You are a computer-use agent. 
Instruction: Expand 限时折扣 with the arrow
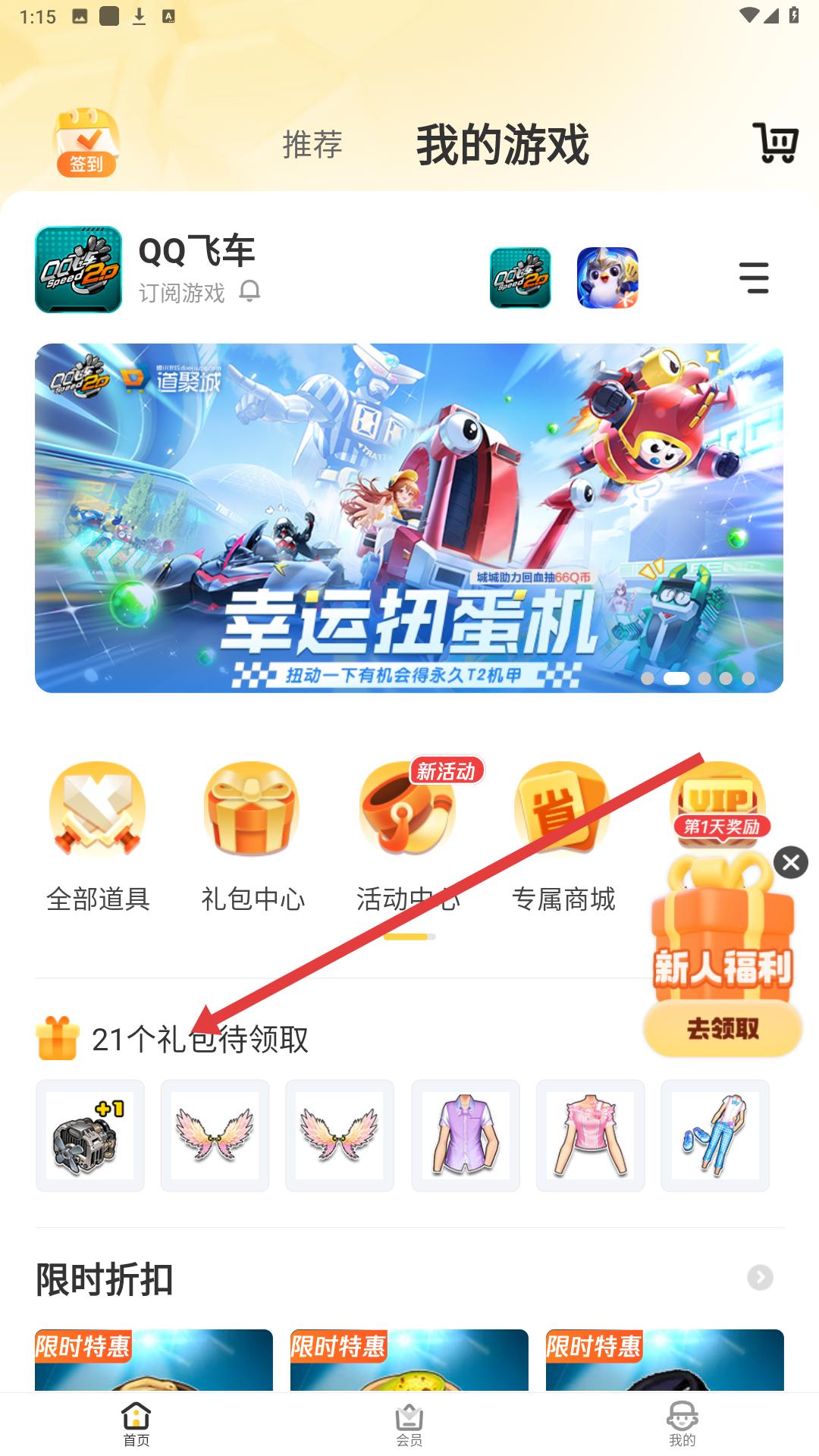coord(760,1278)
